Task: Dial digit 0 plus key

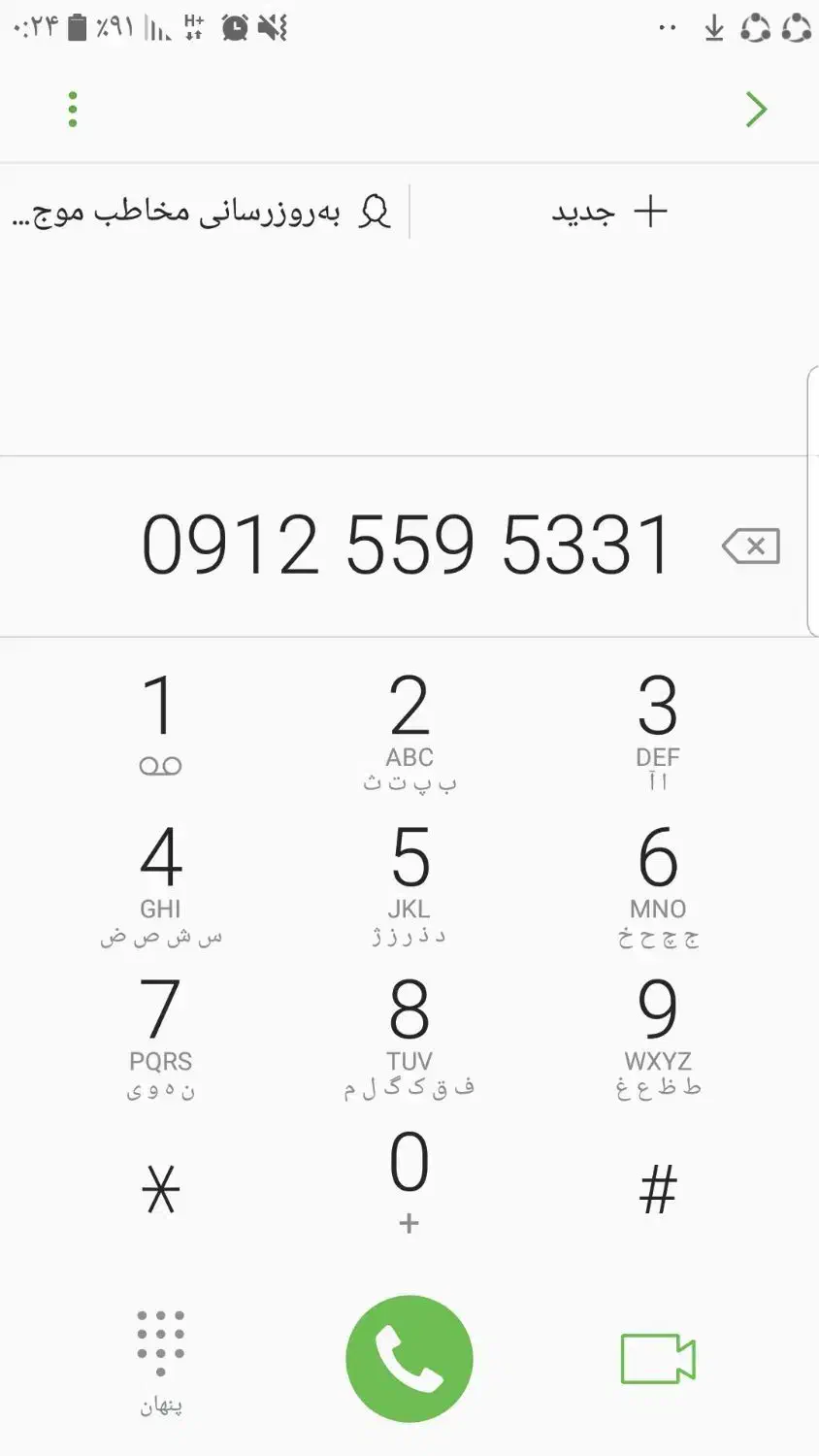Action: 409,1179
